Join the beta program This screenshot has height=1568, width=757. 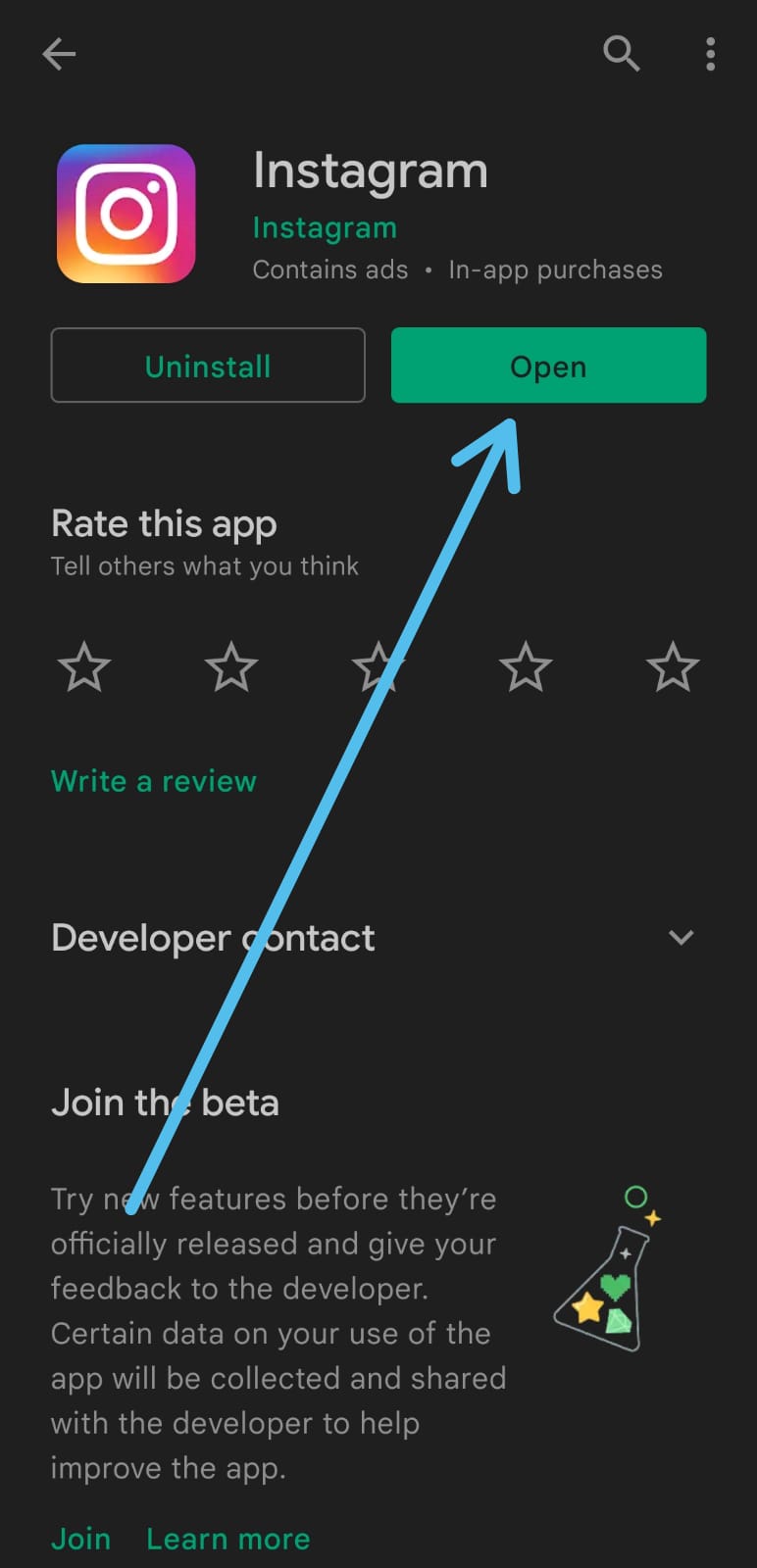[80, 1539]
